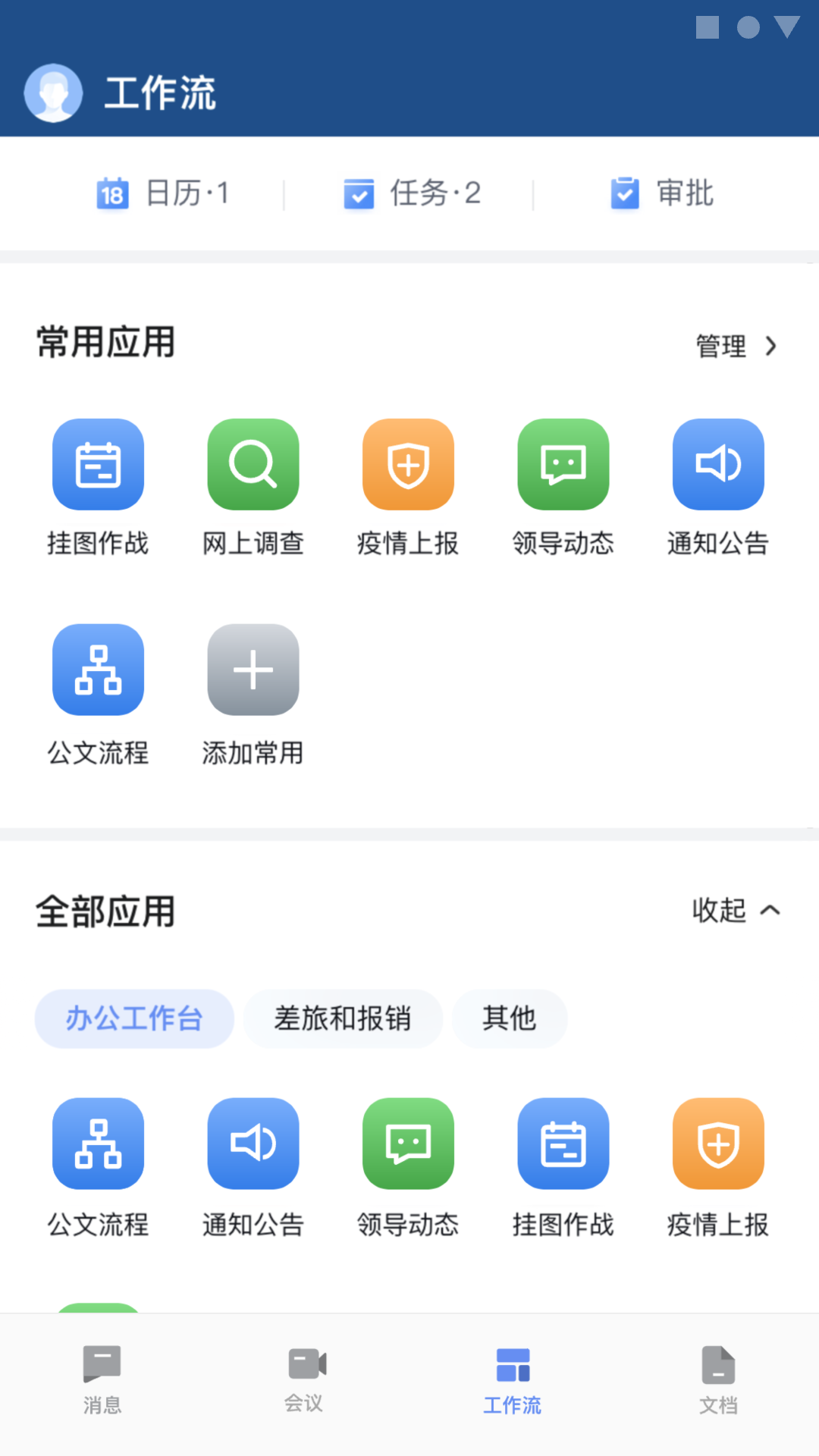The height and width of the screenshot is (1456, 819).
Task: Switch to 差旅和报销 category
Action: click(343, 1018)
